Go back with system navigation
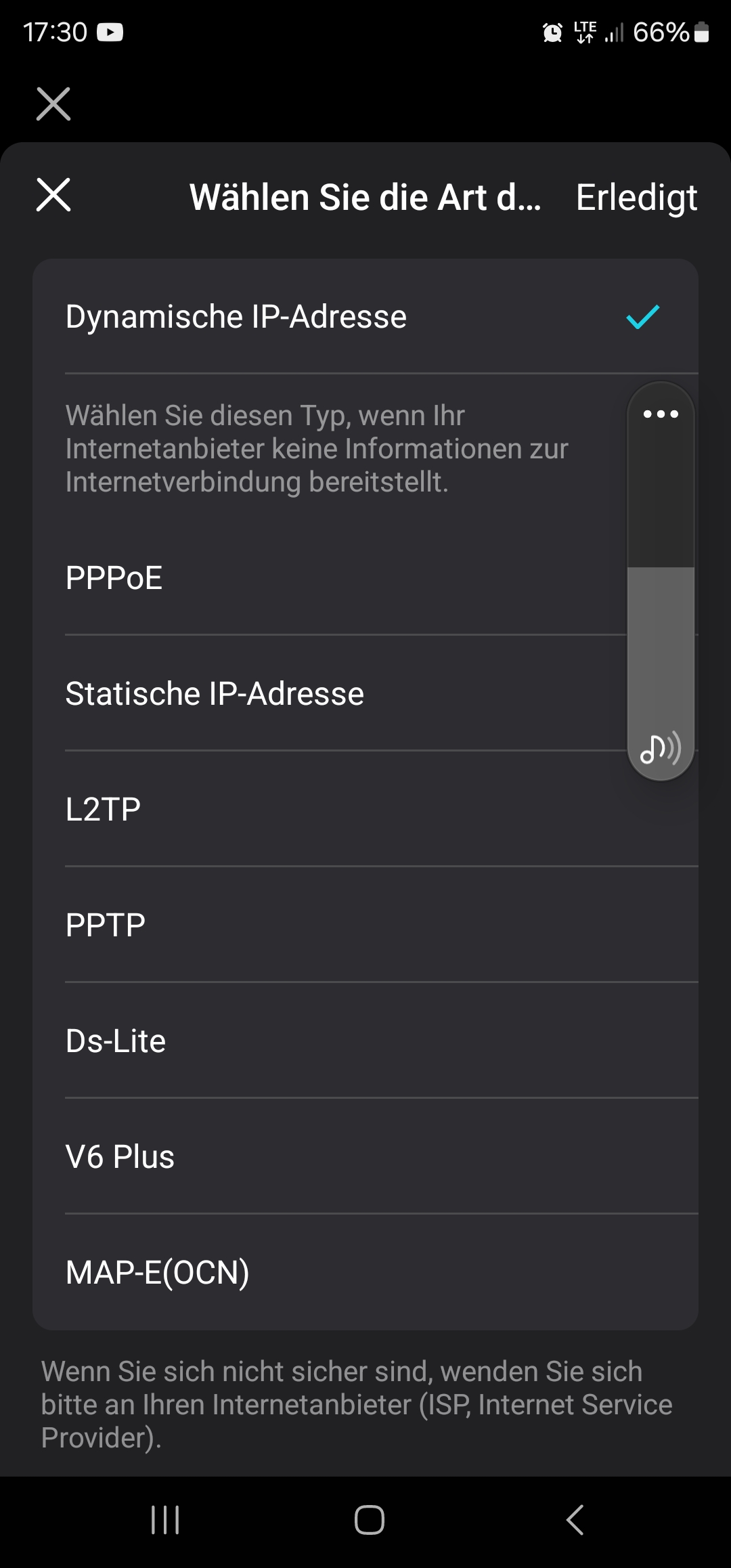The height and width of the screenshot is (1568, 731). tap(575, 1520)
